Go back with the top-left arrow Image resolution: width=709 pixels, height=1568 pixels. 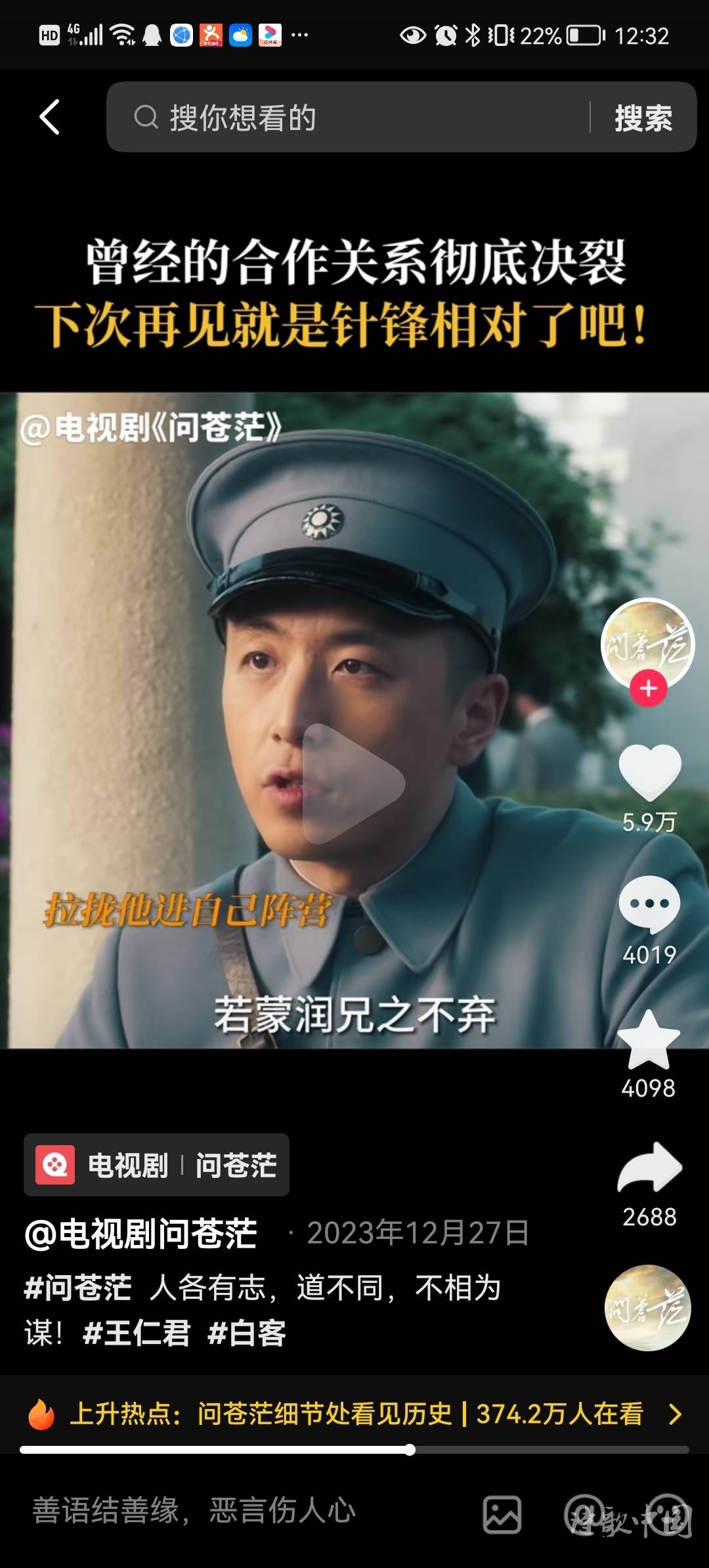coord(50,118)
